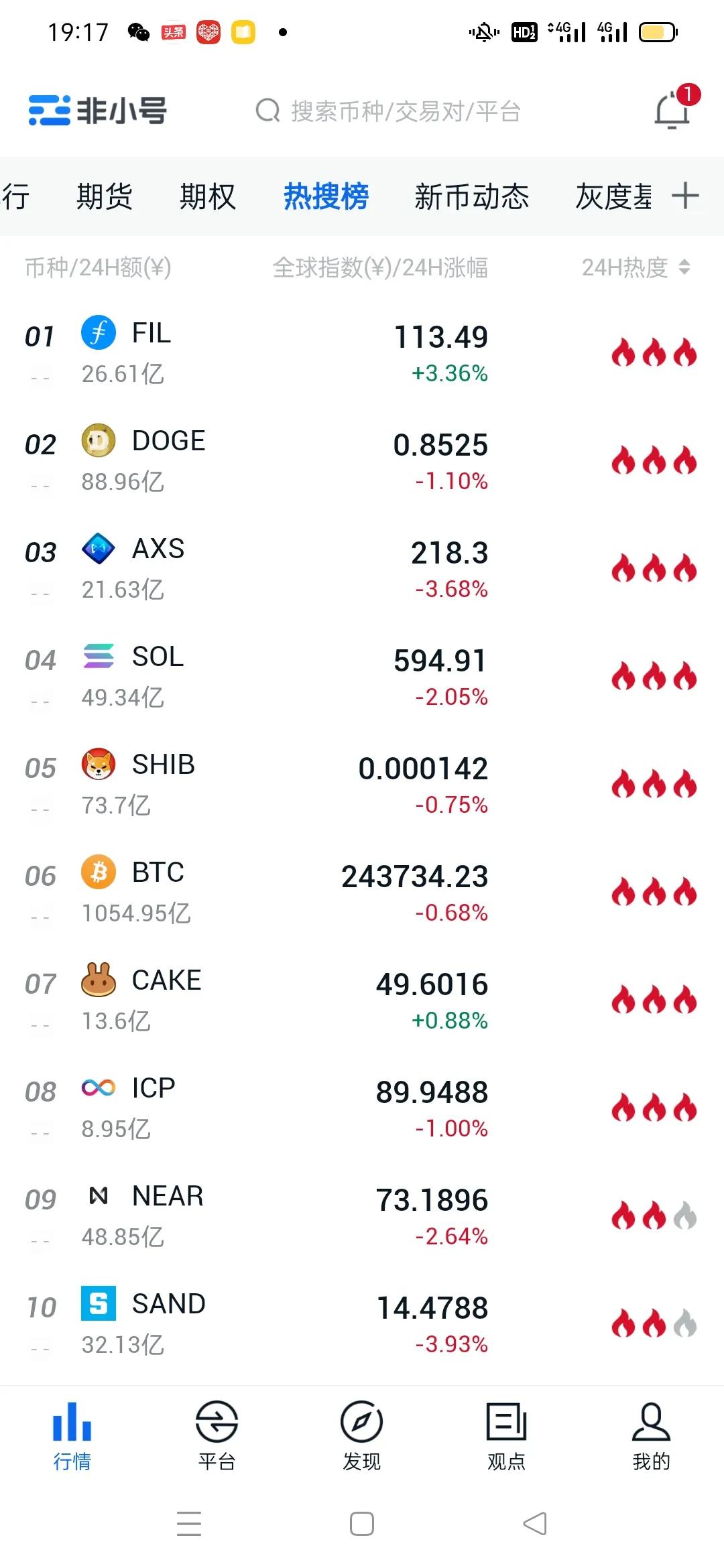The image size is (724, 1568).
Task: Select the 发现 discover menu item
Action: [361, 1434]
